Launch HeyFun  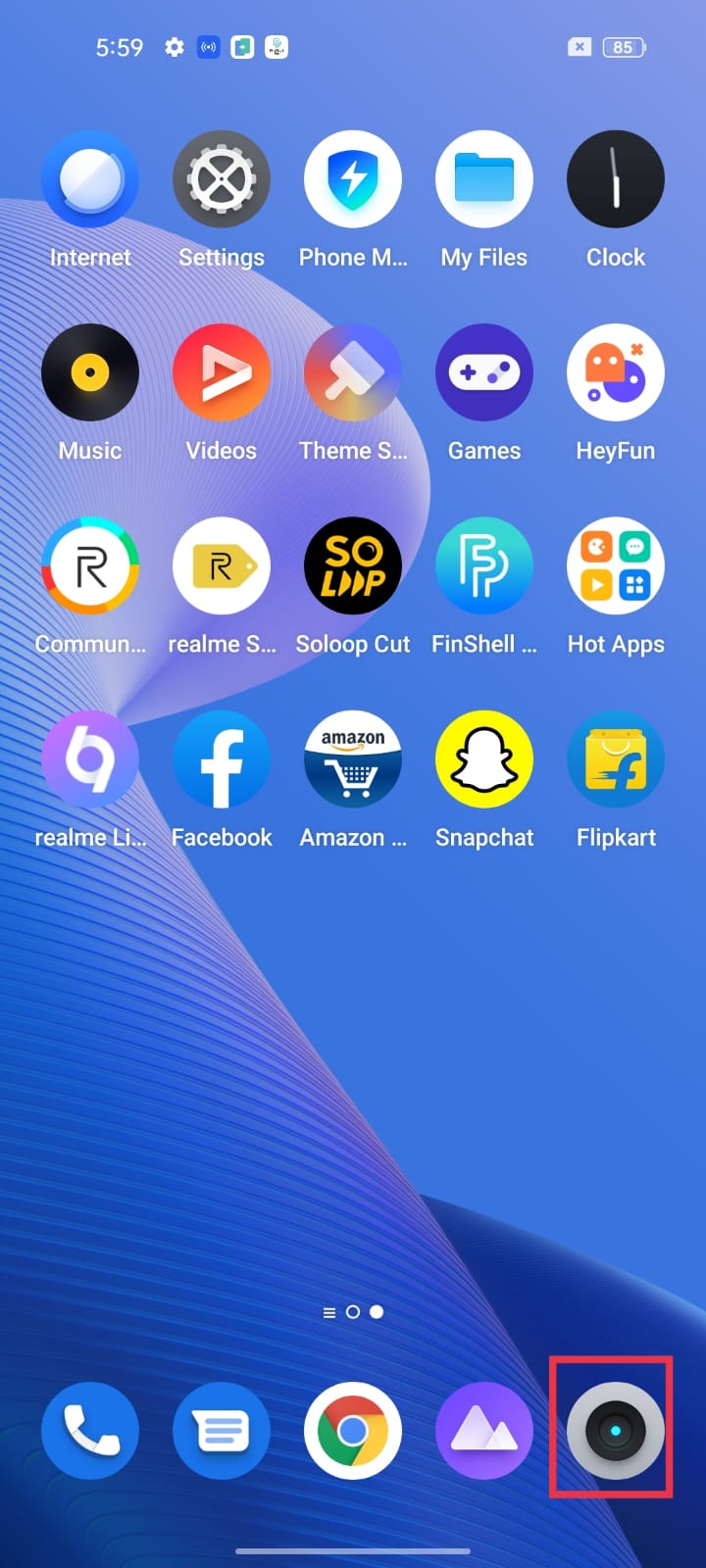tap(616, 373)
